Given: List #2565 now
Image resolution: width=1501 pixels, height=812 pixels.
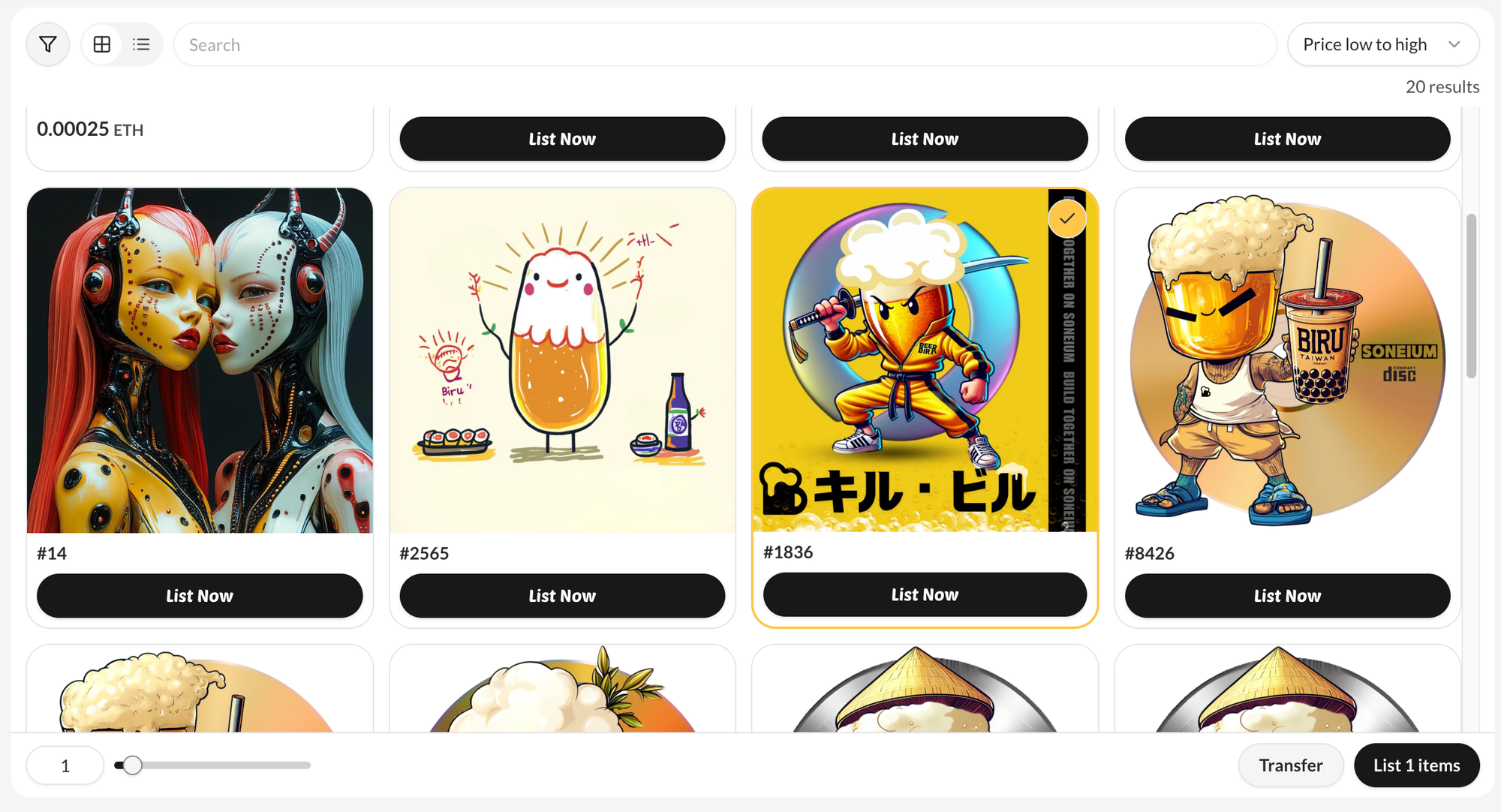Looking at the screenshot, I should (x=562, y=596).
